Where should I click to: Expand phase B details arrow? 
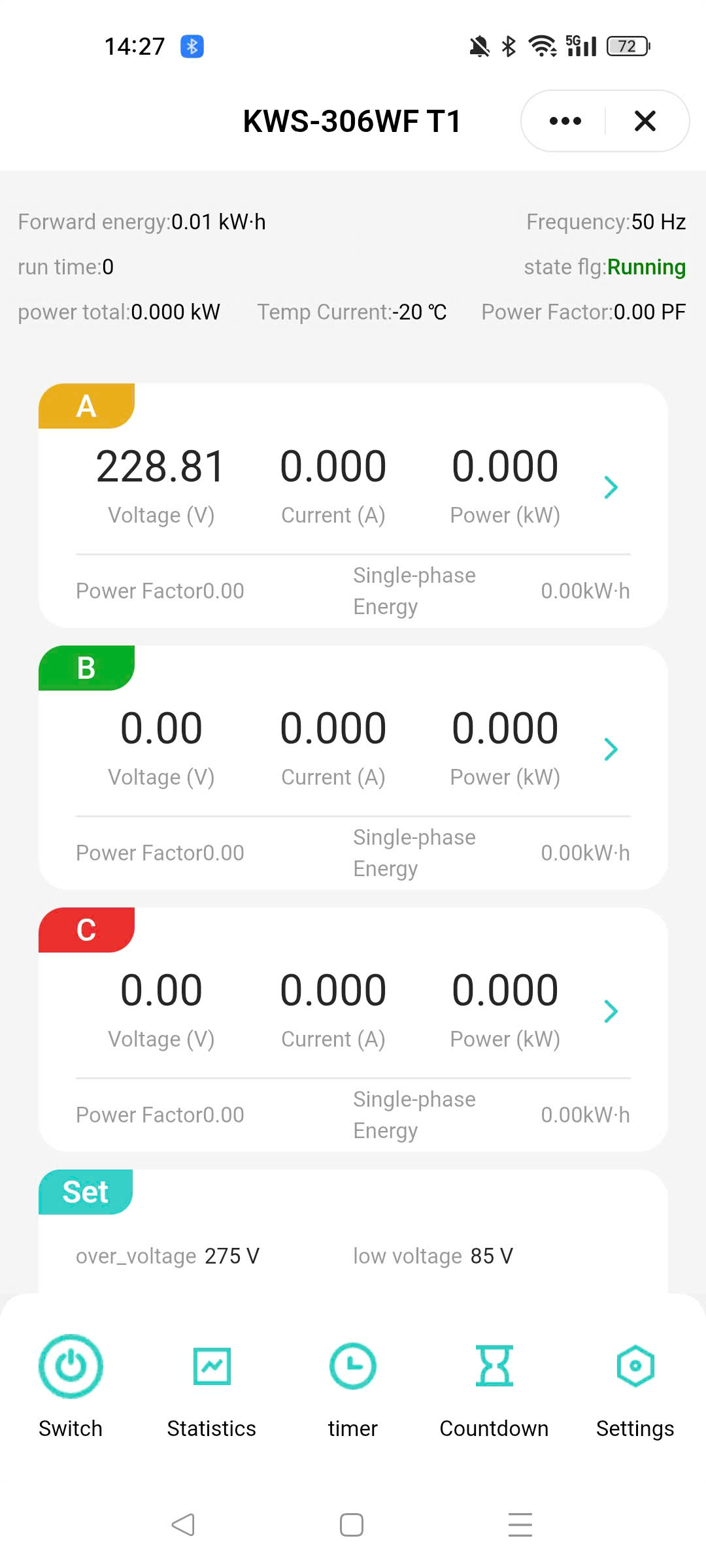pos(611,749)
